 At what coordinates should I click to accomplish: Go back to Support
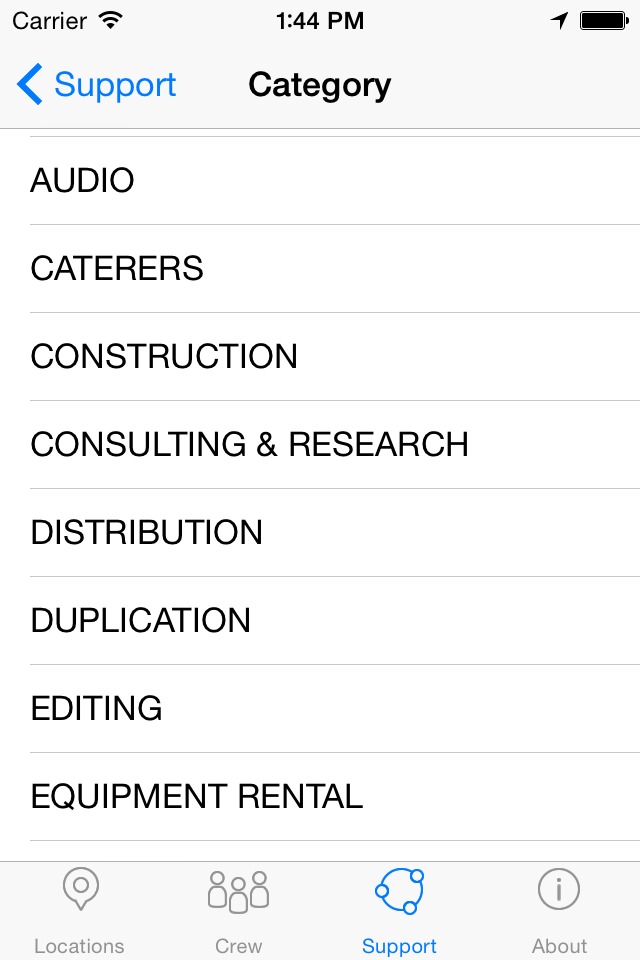(x=97, y=84)
